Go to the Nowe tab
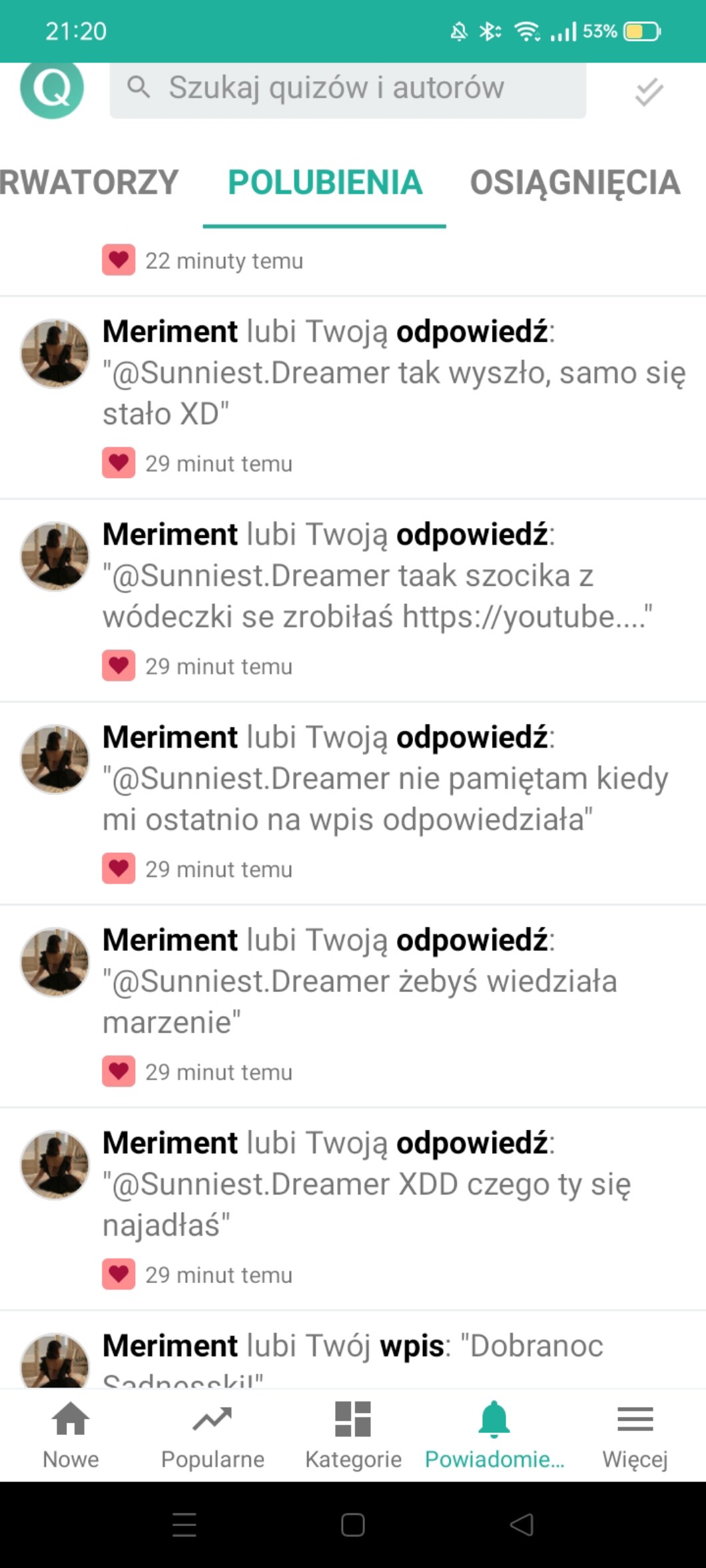The width and height of the screenshot is (706, 1568). point(71,1435)
